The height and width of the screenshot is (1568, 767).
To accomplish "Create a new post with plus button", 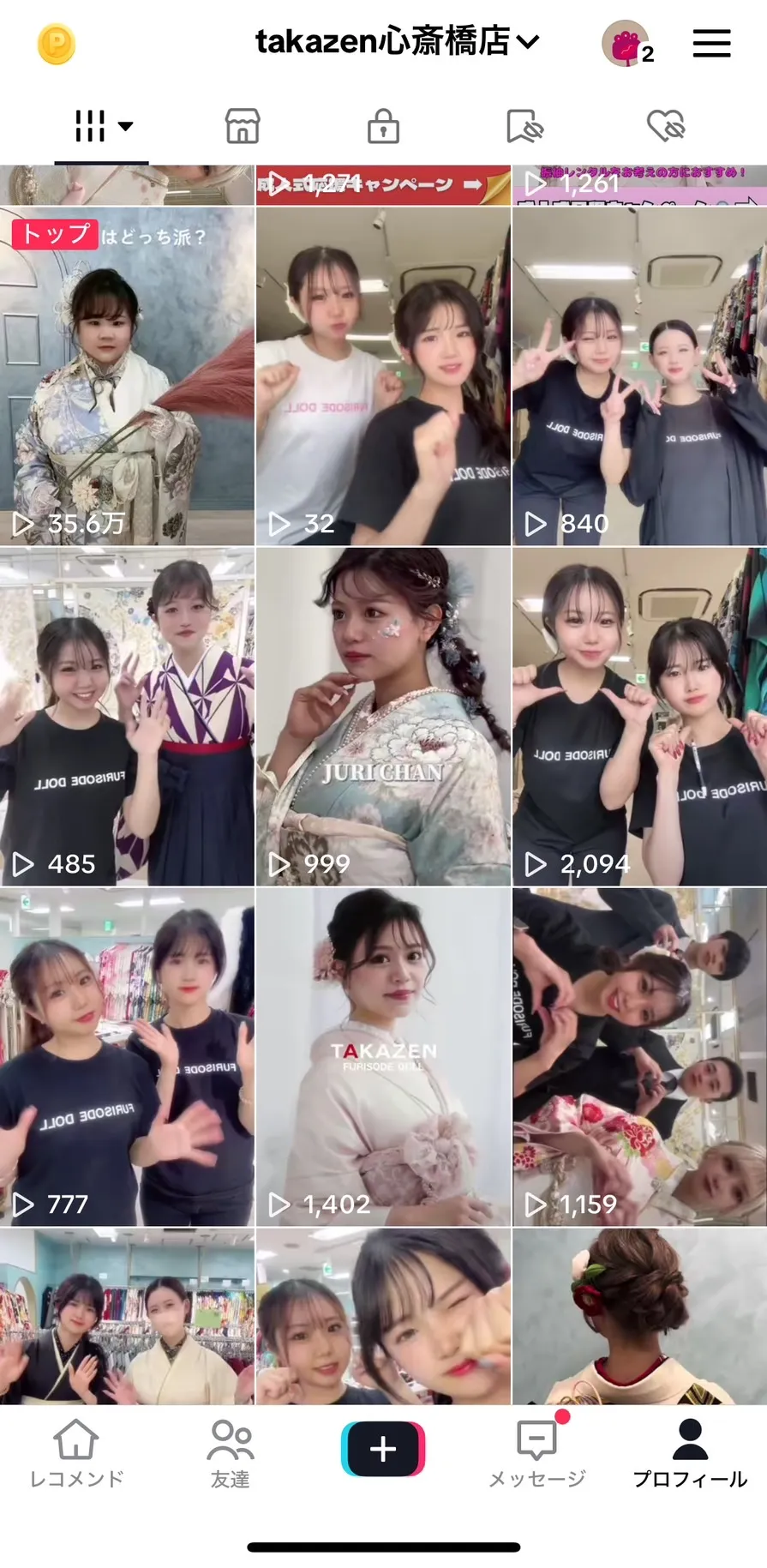I will pos(383,1448).
